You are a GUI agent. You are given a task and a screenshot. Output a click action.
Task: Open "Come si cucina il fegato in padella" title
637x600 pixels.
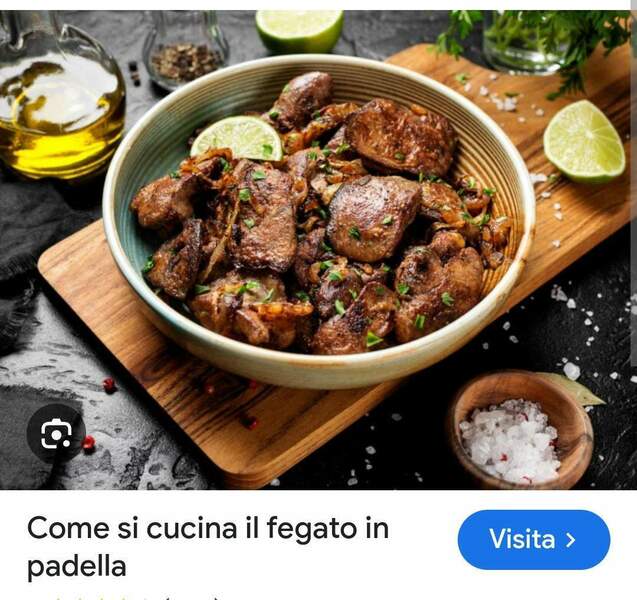click(x=207, y=546)
